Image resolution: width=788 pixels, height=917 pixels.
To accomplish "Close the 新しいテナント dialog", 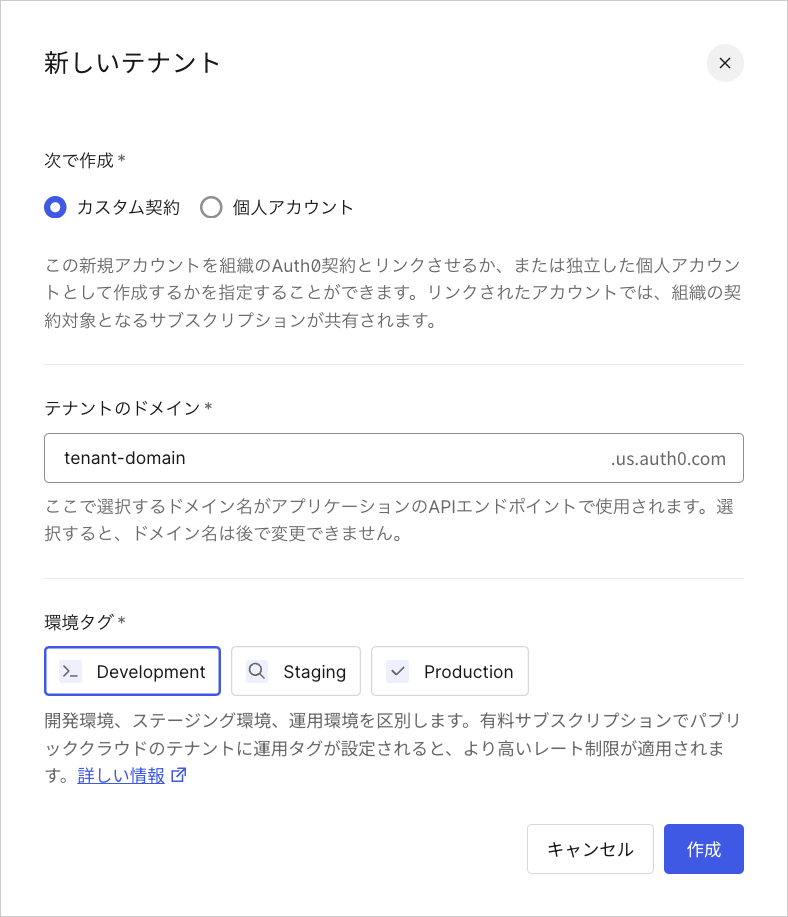I will pos(725,63).
